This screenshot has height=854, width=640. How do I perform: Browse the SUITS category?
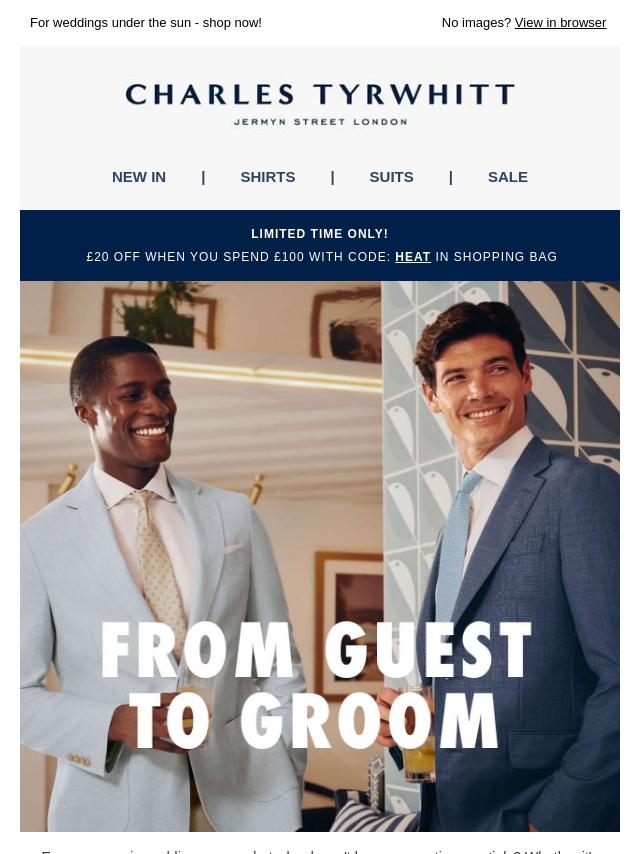tap(391, 177)
